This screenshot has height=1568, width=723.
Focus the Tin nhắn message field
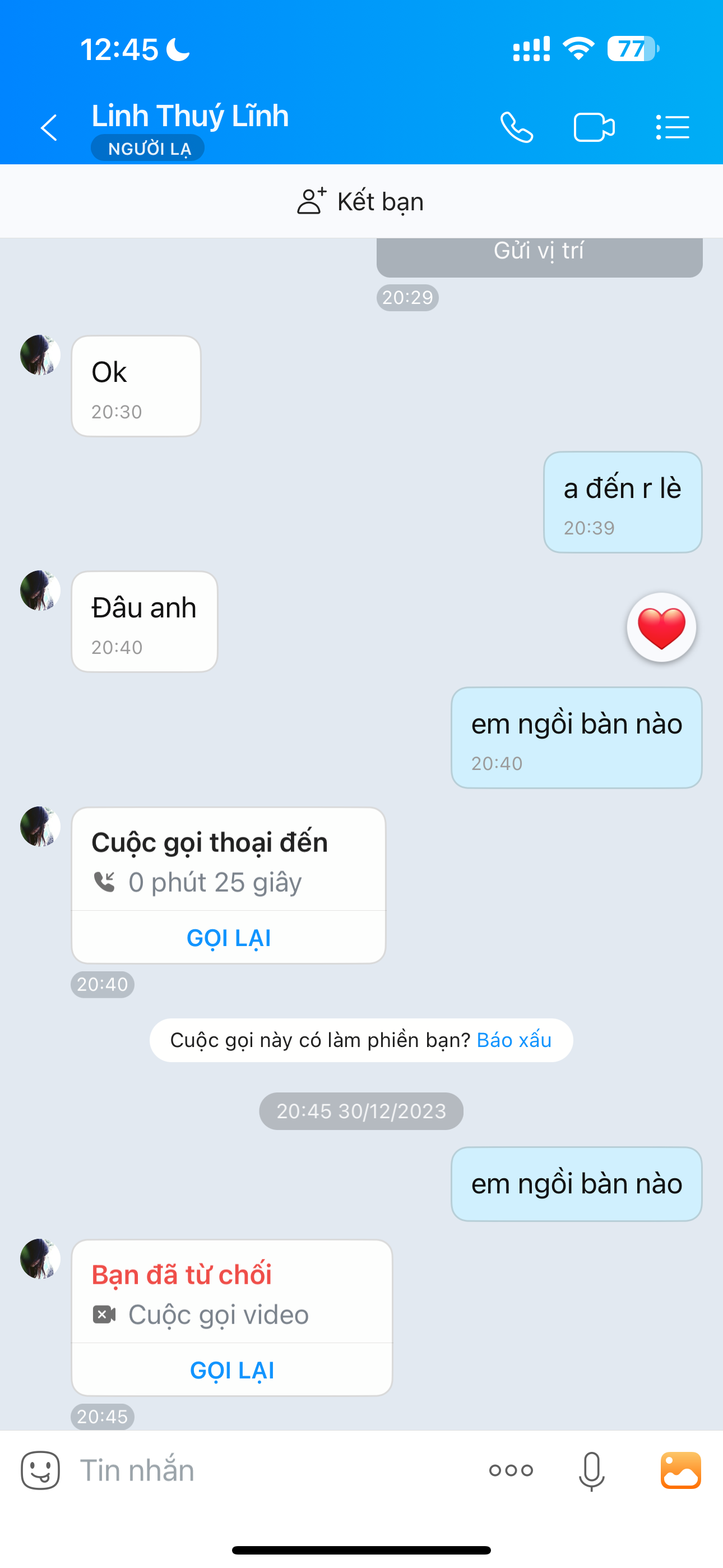tap(268, 1470)
